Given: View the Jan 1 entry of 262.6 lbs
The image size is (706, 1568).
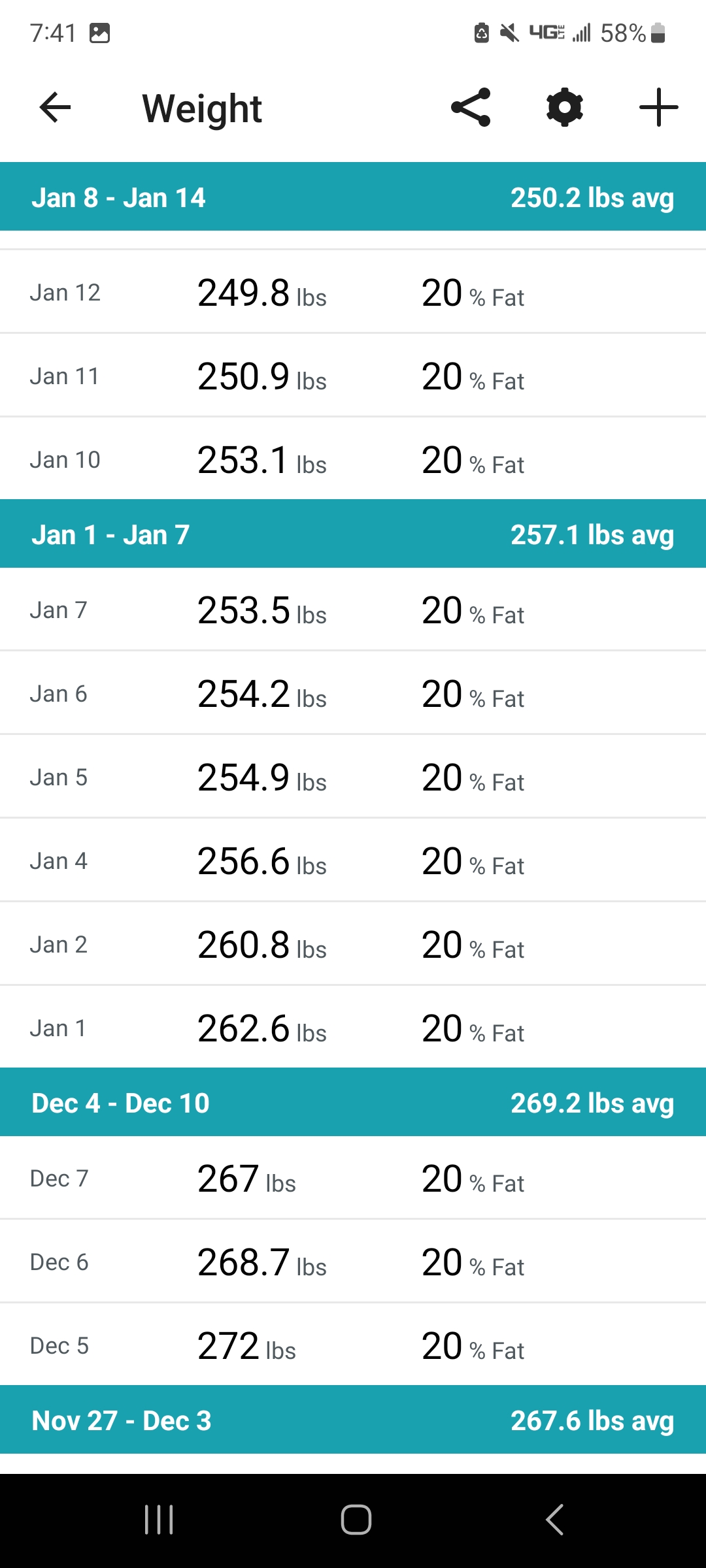Looking at the screenshot, I should 353,1028.
